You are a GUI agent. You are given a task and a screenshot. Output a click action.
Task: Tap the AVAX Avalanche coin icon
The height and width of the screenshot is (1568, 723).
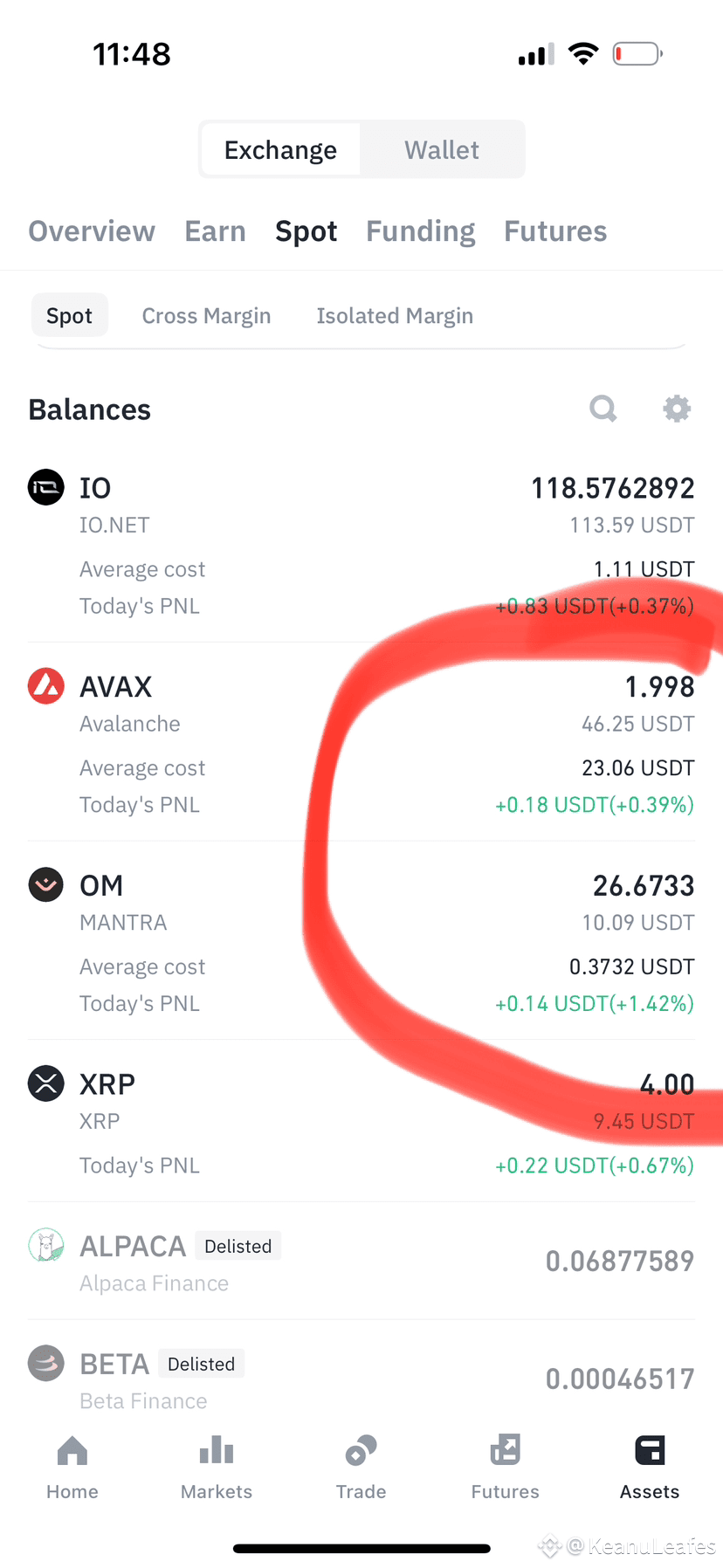[45, 686]
